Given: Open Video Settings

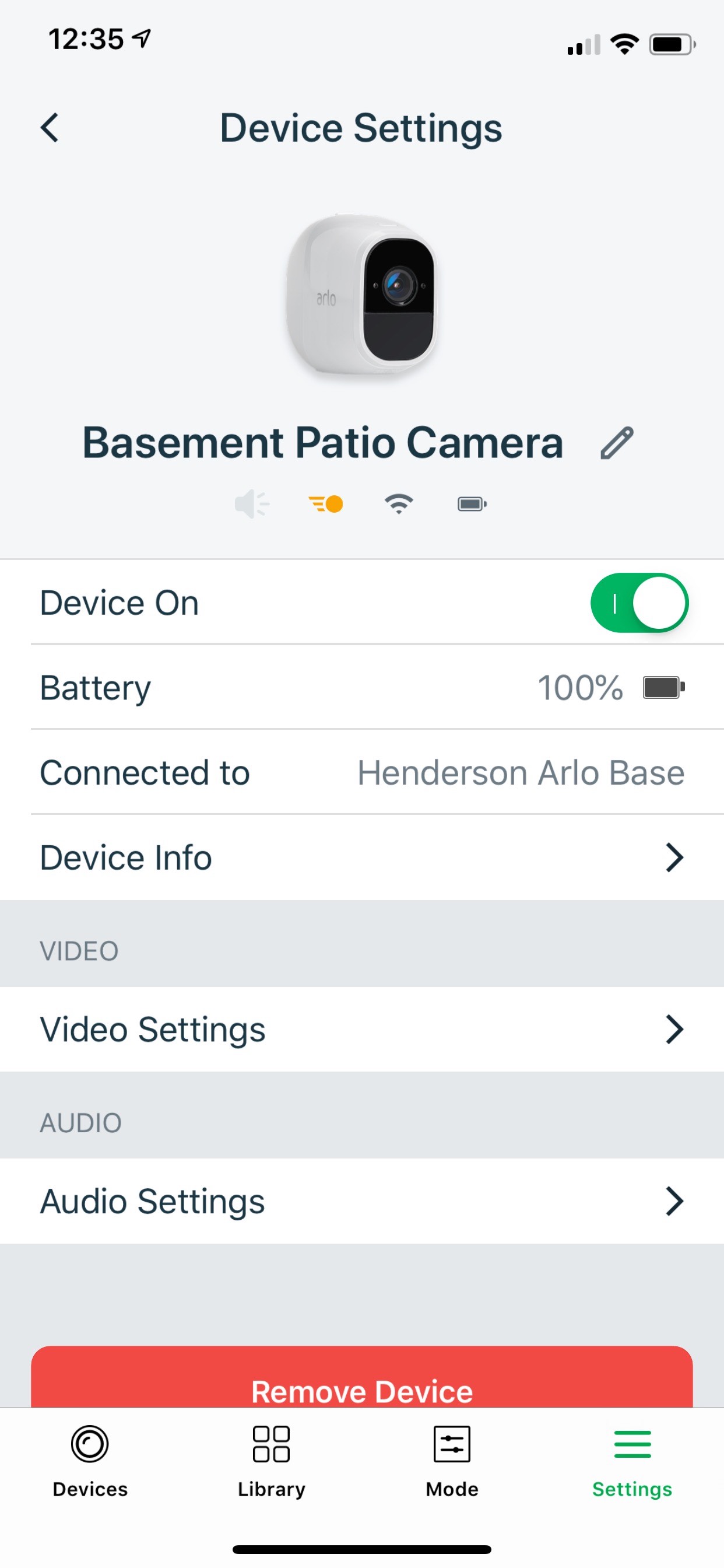Looking at the screenshot, I should pyautogui.click(x=362, y=1030).
